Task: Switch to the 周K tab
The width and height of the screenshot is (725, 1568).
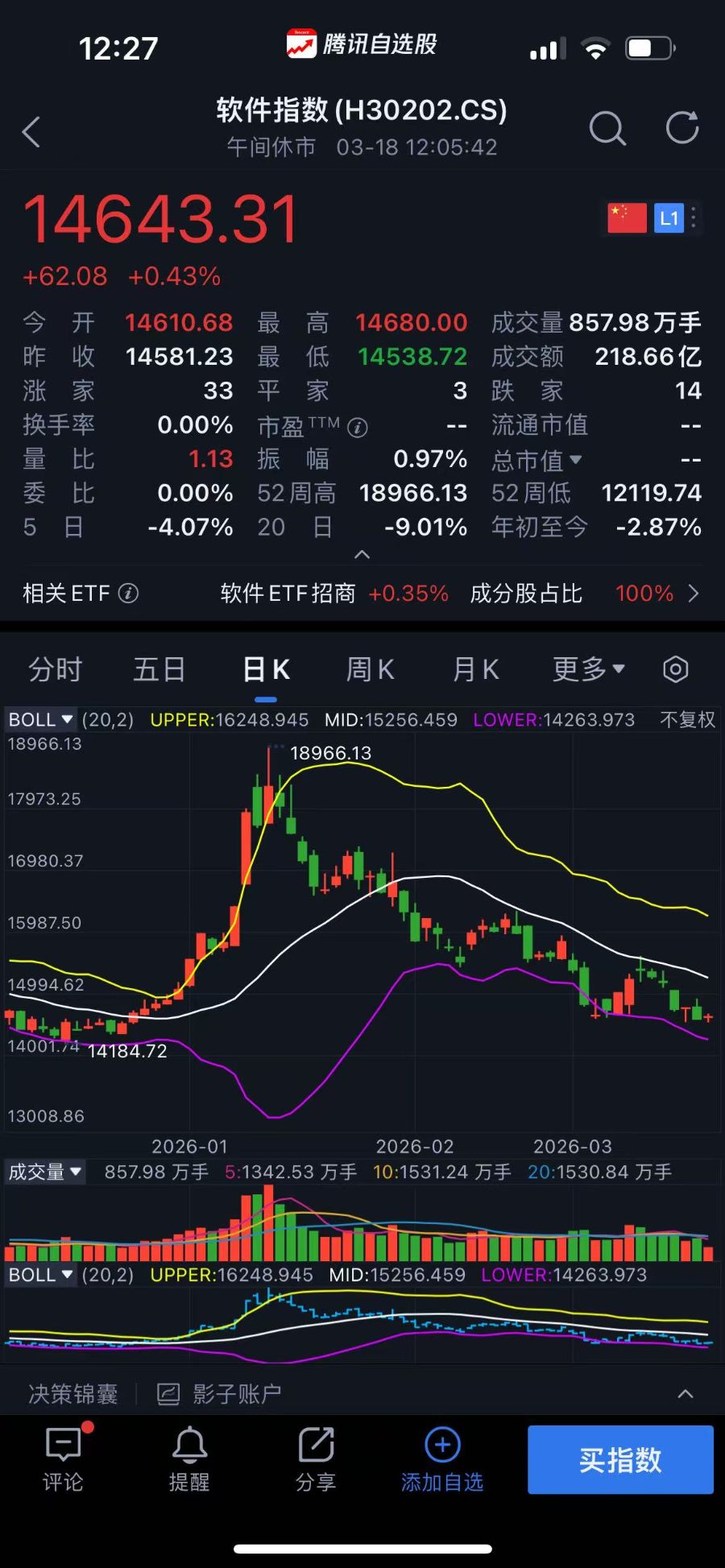Action: [370, 669]
